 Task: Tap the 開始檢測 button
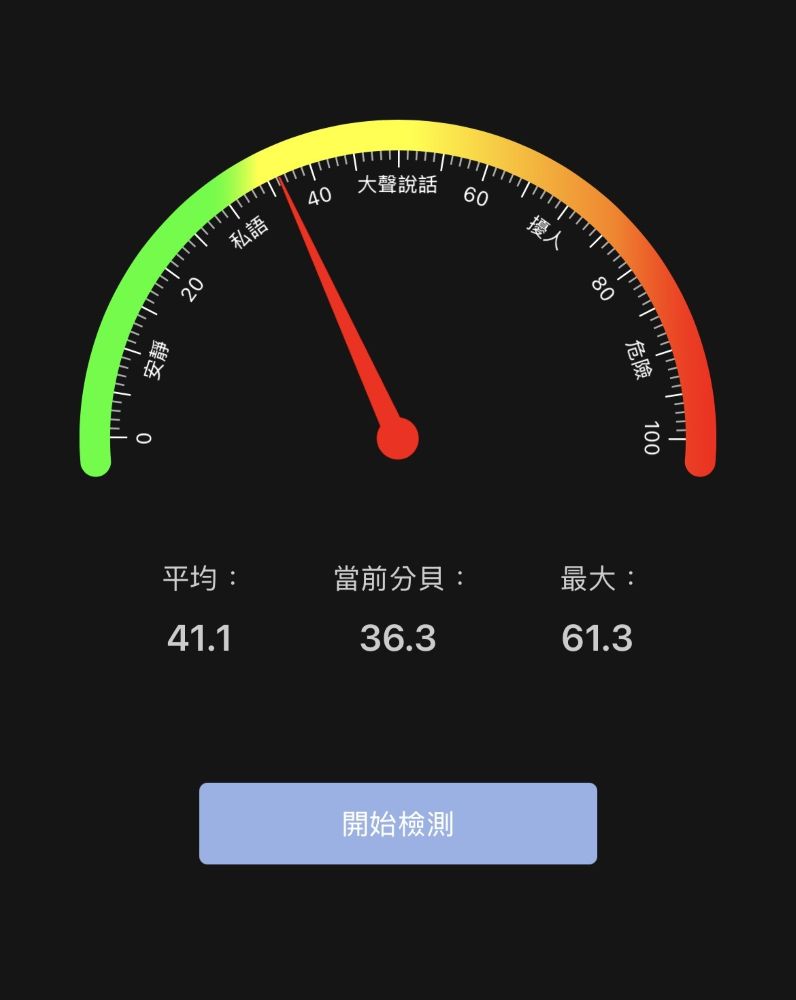(x=398, y=823)
